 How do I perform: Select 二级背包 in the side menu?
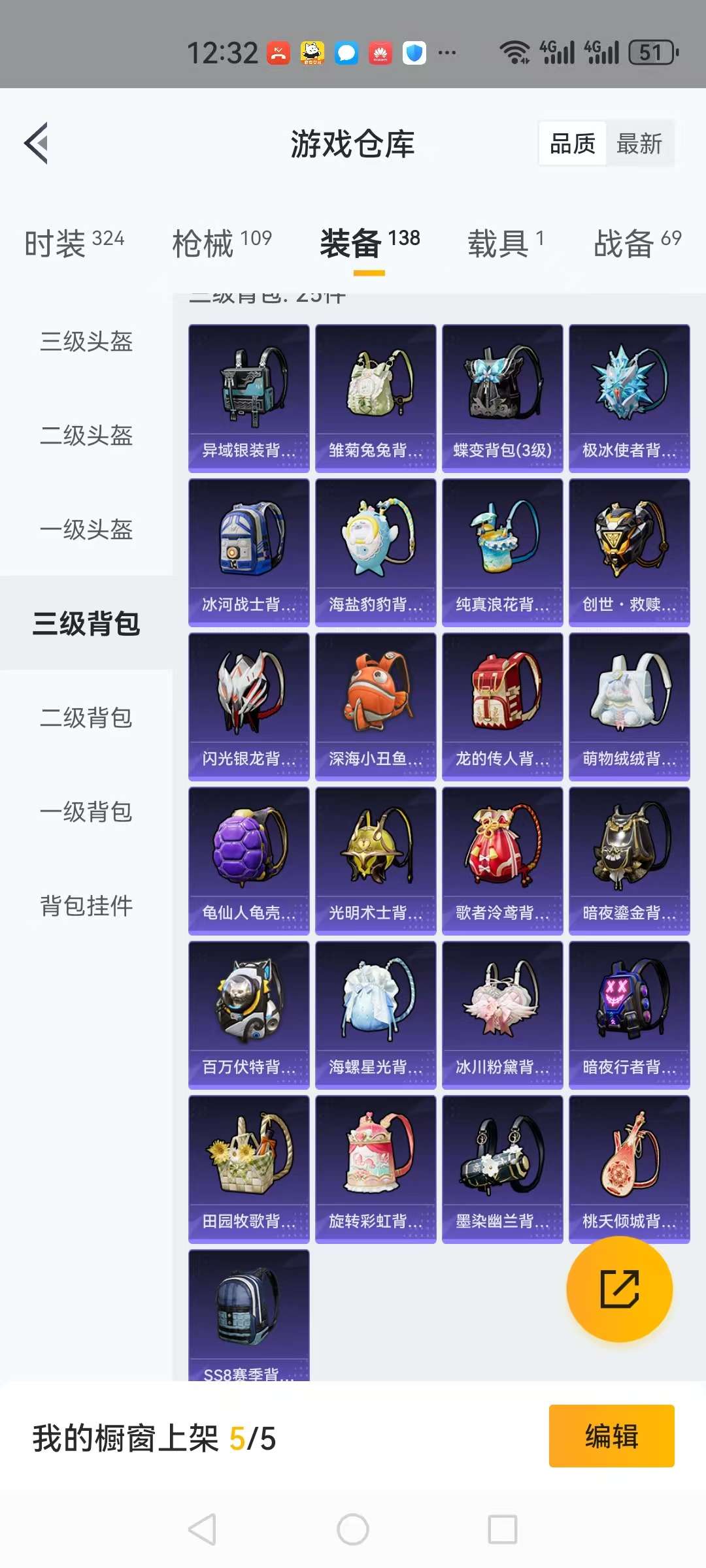pos(86,717)
